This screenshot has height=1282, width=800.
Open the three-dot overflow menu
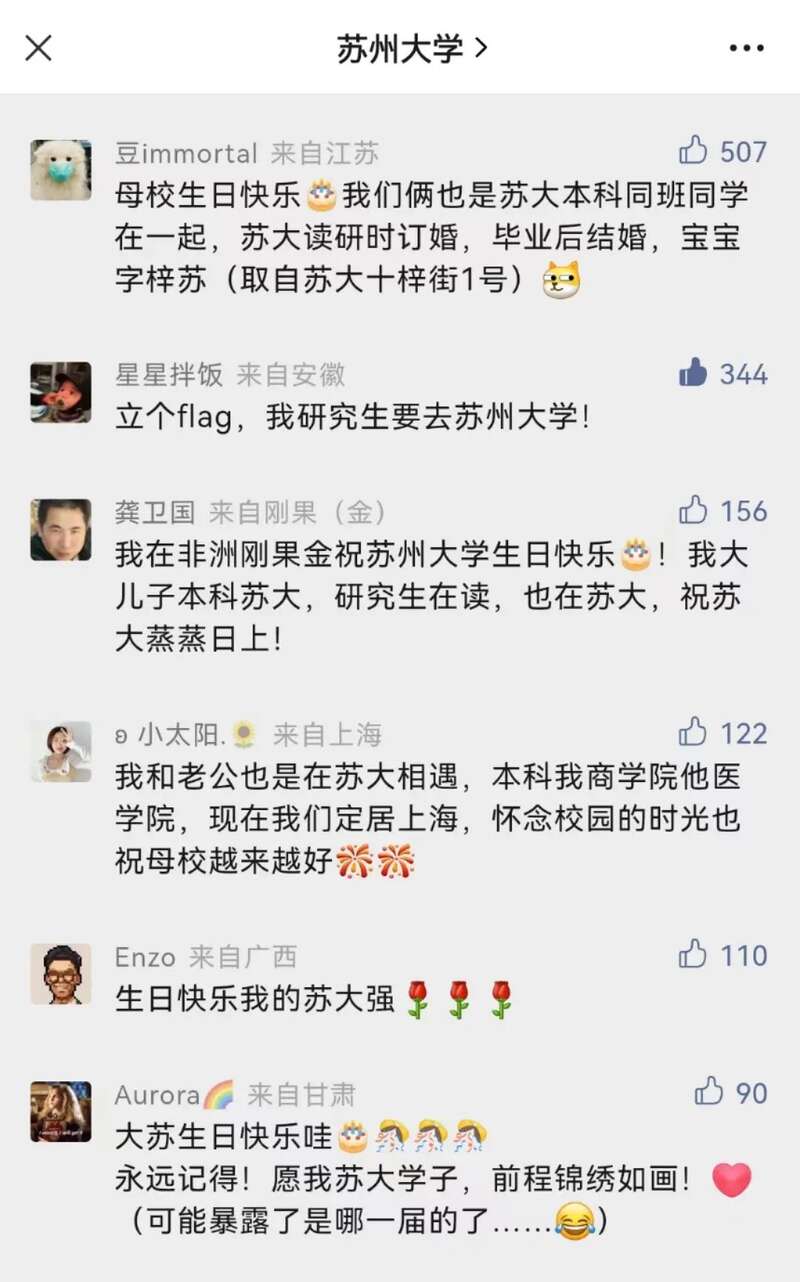point(746,48)
